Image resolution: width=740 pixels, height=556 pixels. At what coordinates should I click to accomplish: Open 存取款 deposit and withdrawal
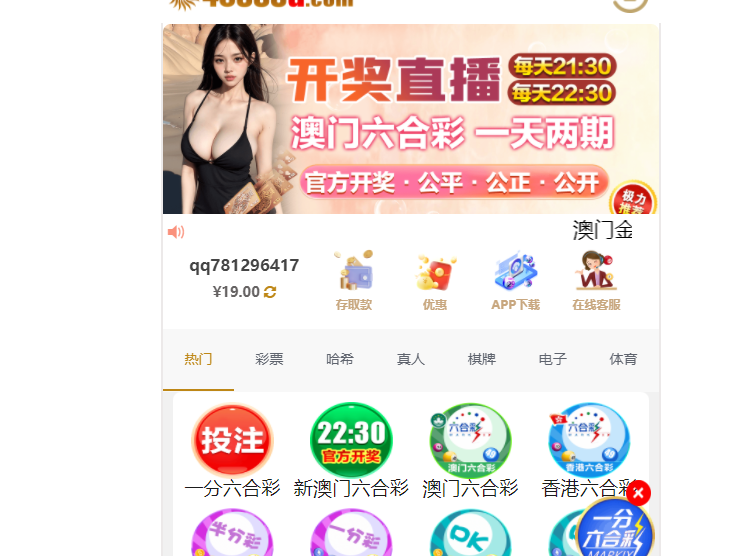[x=353, y=280]
